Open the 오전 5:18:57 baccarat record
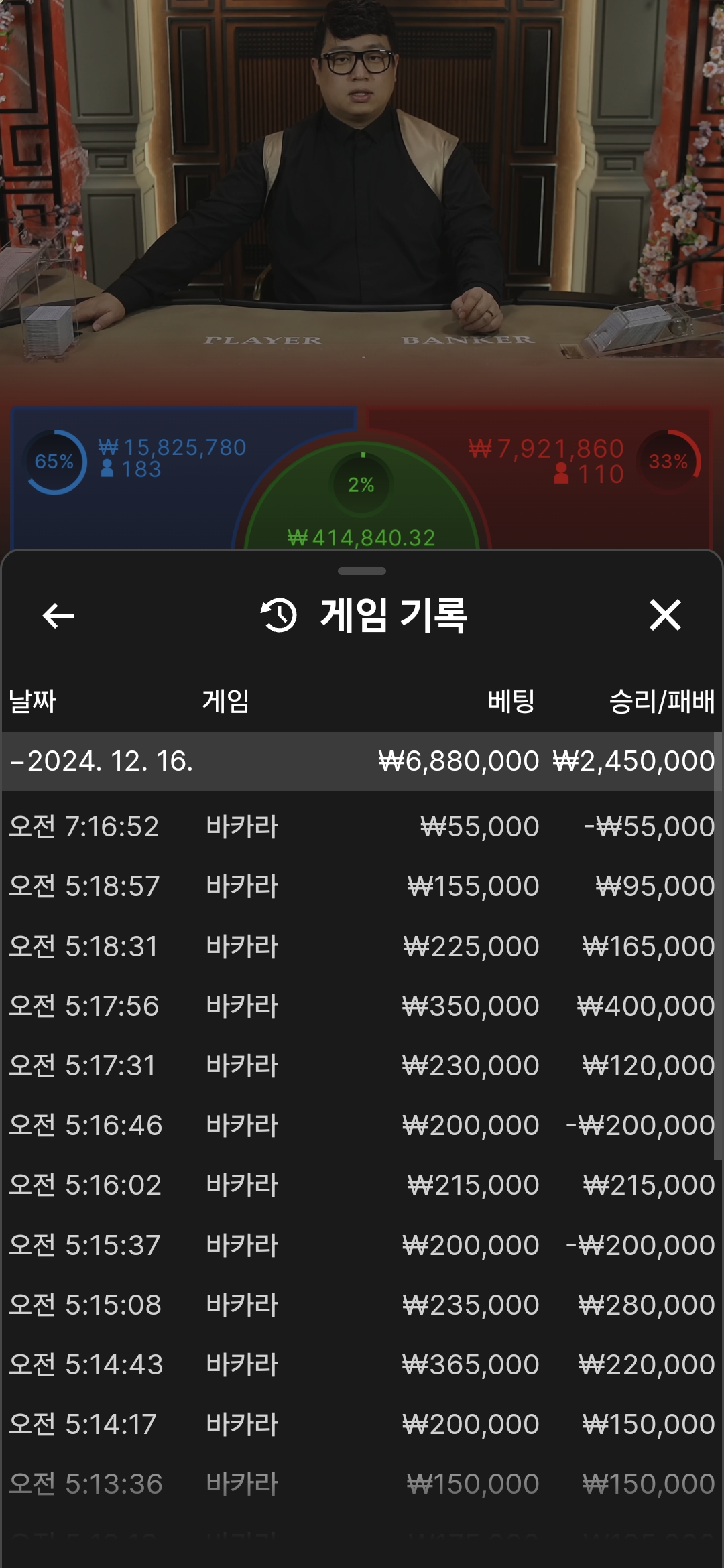 click(x=361, y=887)
